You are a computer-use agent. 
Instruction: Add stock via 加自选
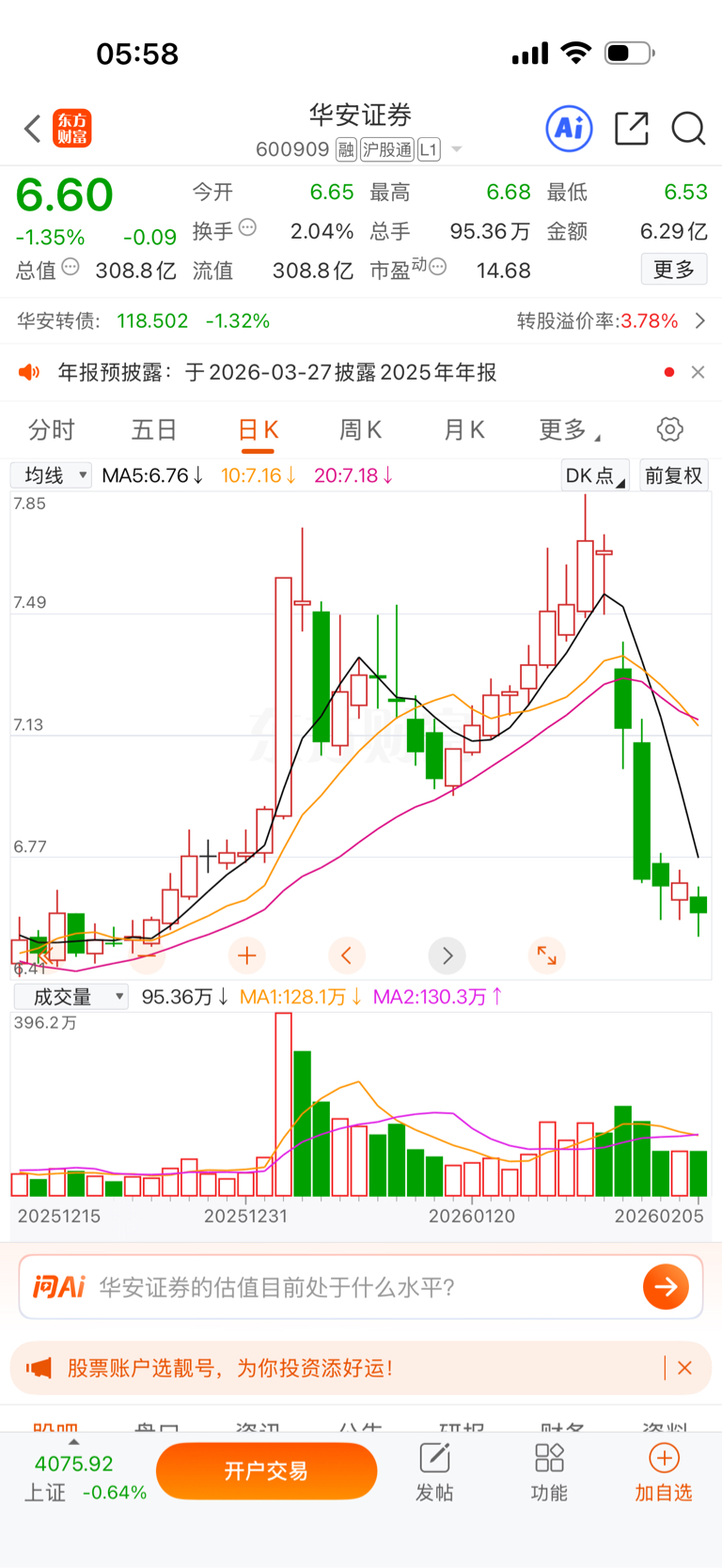tap(664, 1473)
